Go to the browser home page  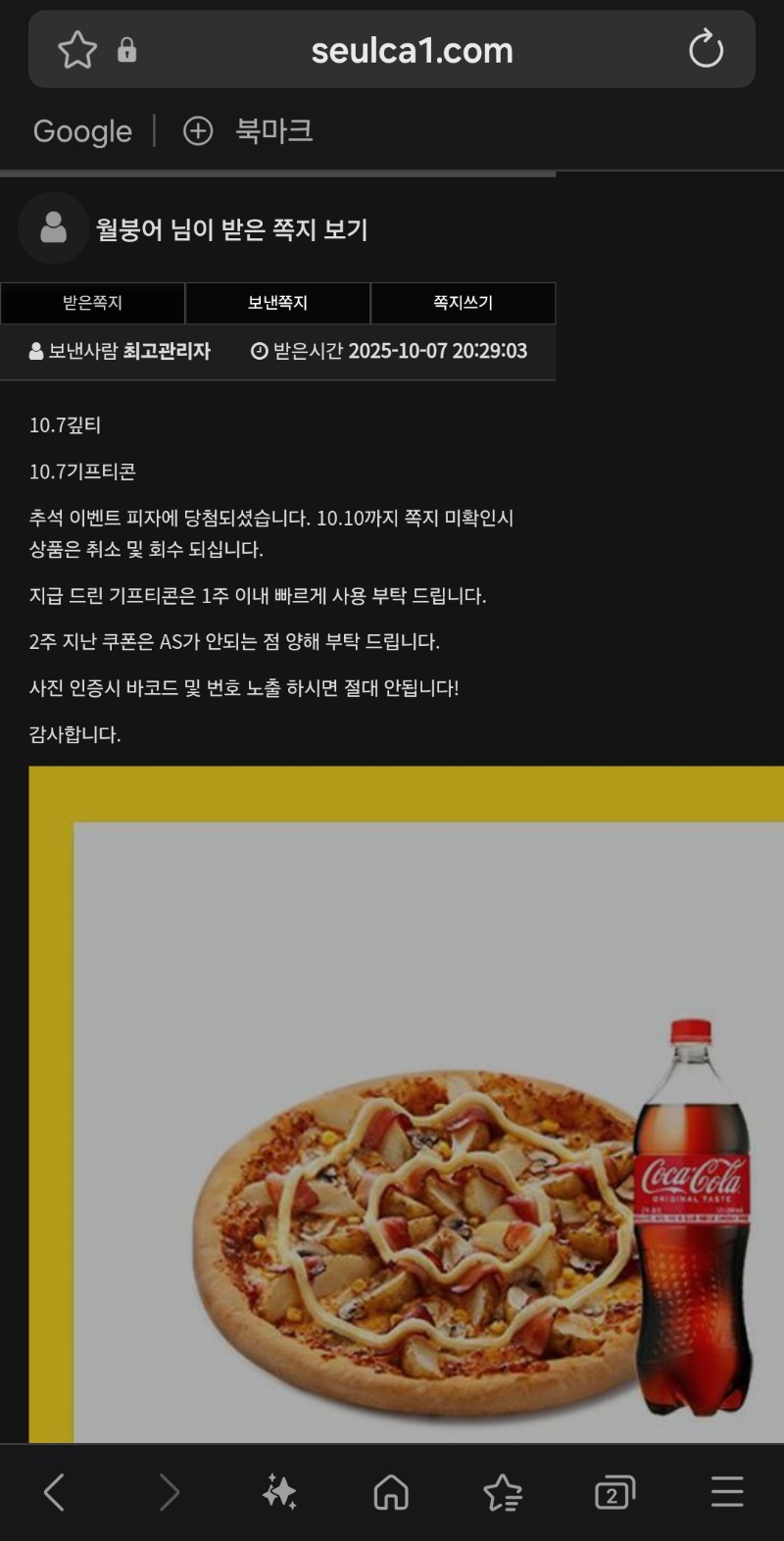[x=391, y=1493]
